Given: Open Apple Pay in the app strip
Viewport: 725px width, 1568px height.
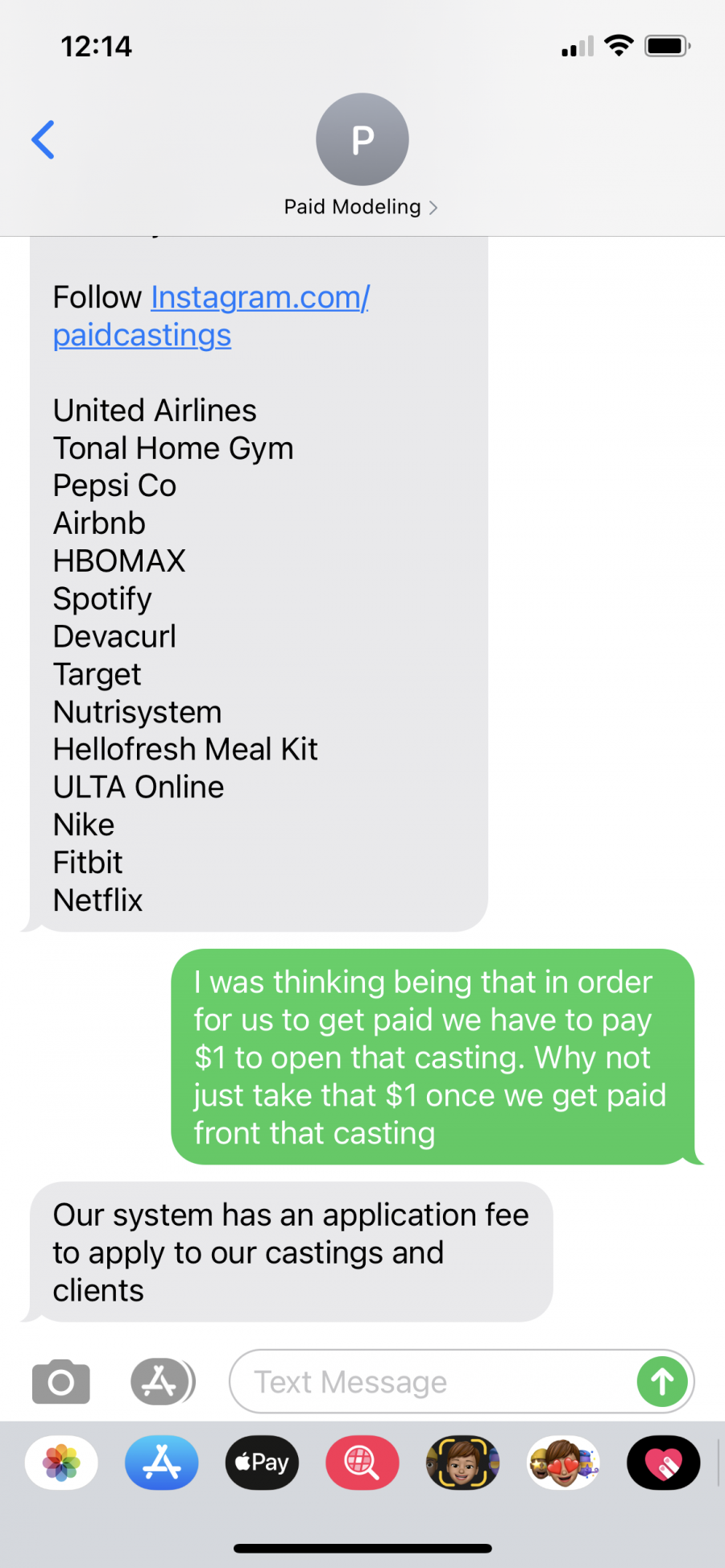Looking at the screenshot, I should pyautogui.click(x=262, y=1463).
